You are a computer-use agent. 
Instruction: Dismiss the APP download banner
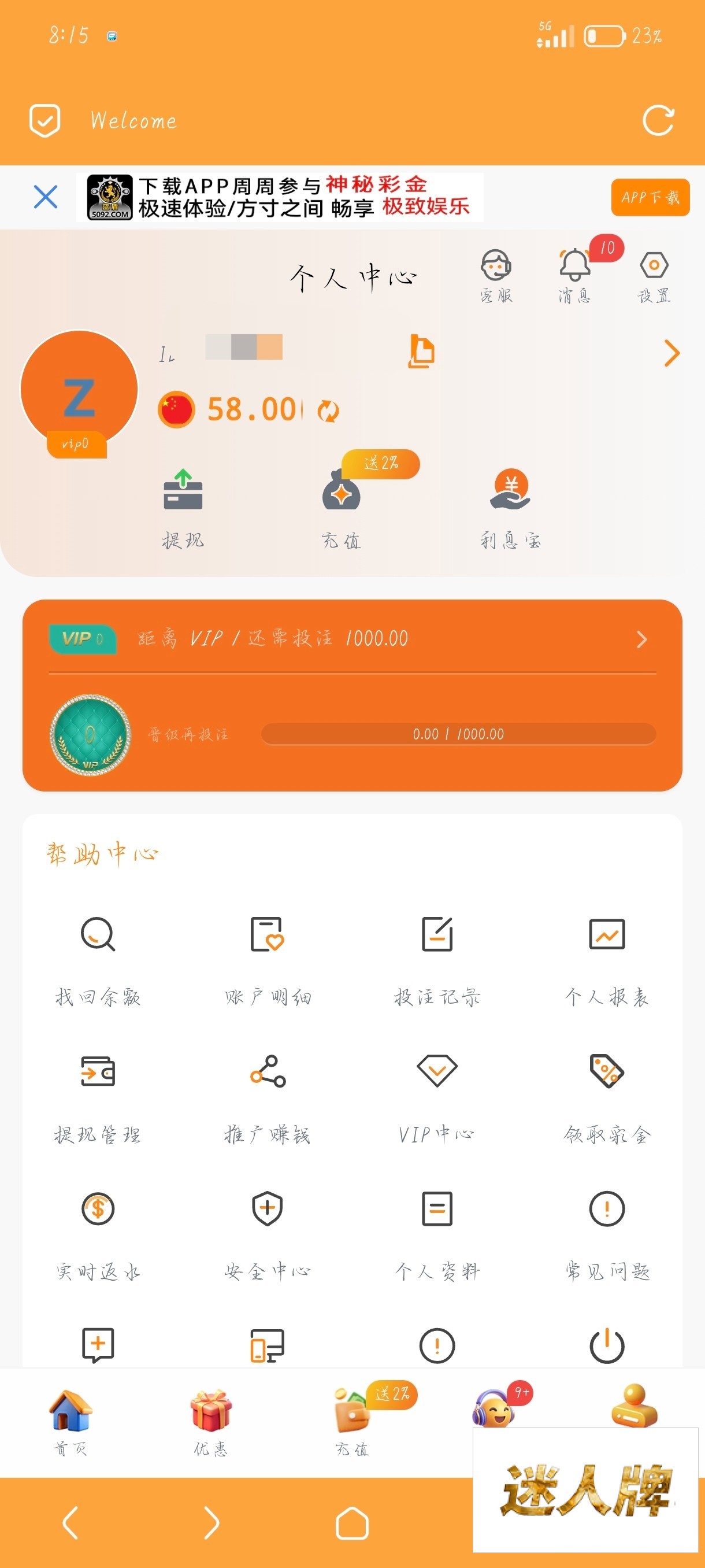46,197
